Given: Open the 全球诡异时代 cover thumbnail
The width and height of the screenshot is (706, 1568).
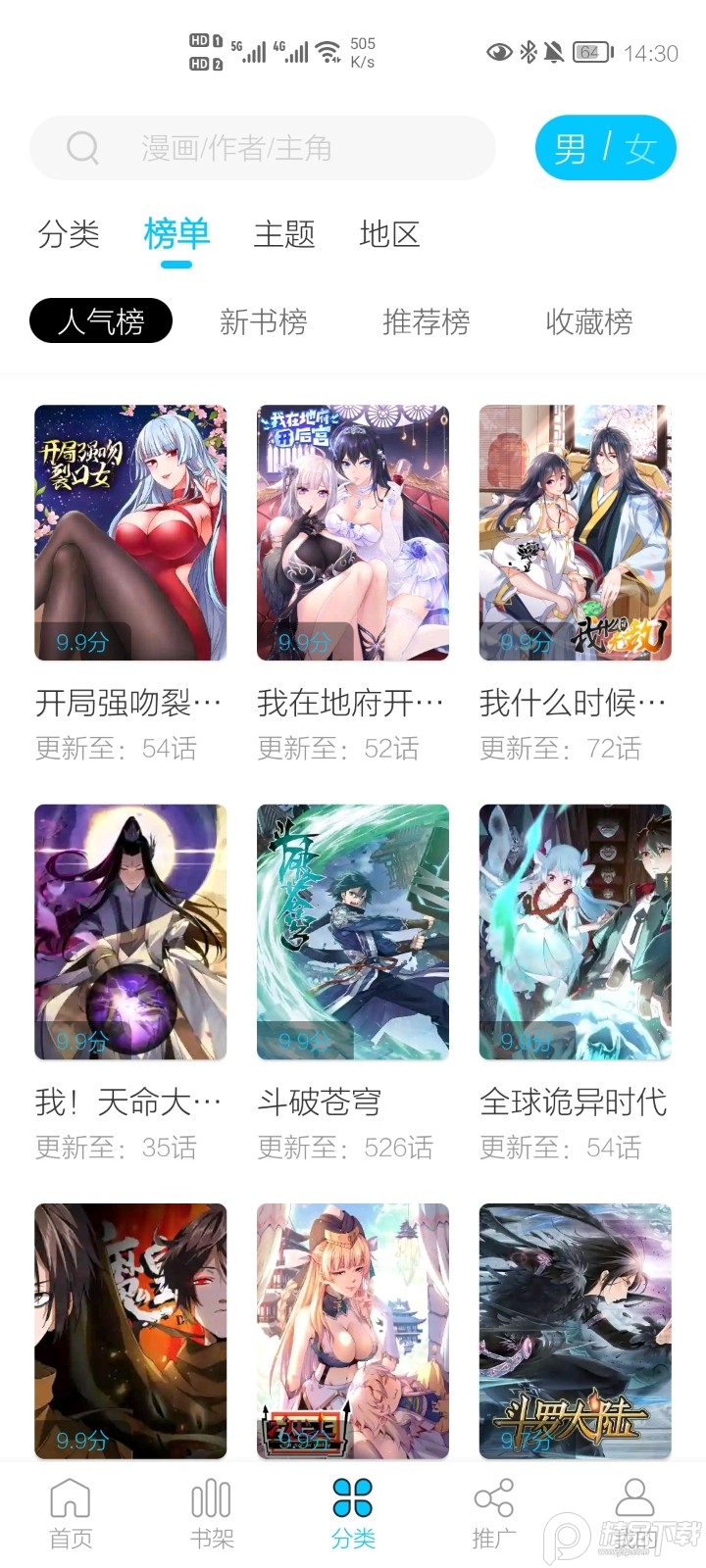Looking at the screenshot, I should pyautogui.click(x=575, y=933).
